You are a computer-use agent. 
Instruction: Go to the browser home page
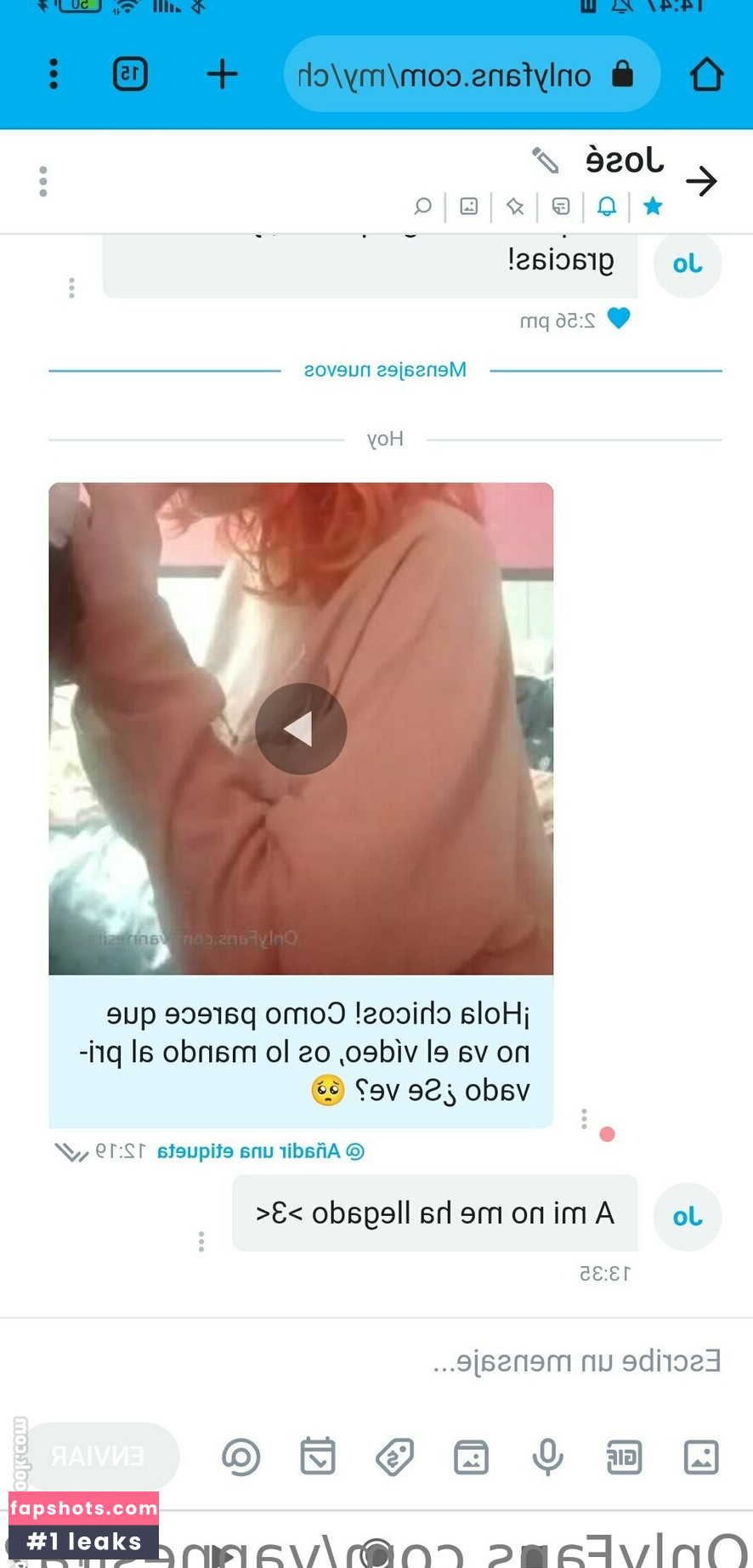[x=706, y=74]
